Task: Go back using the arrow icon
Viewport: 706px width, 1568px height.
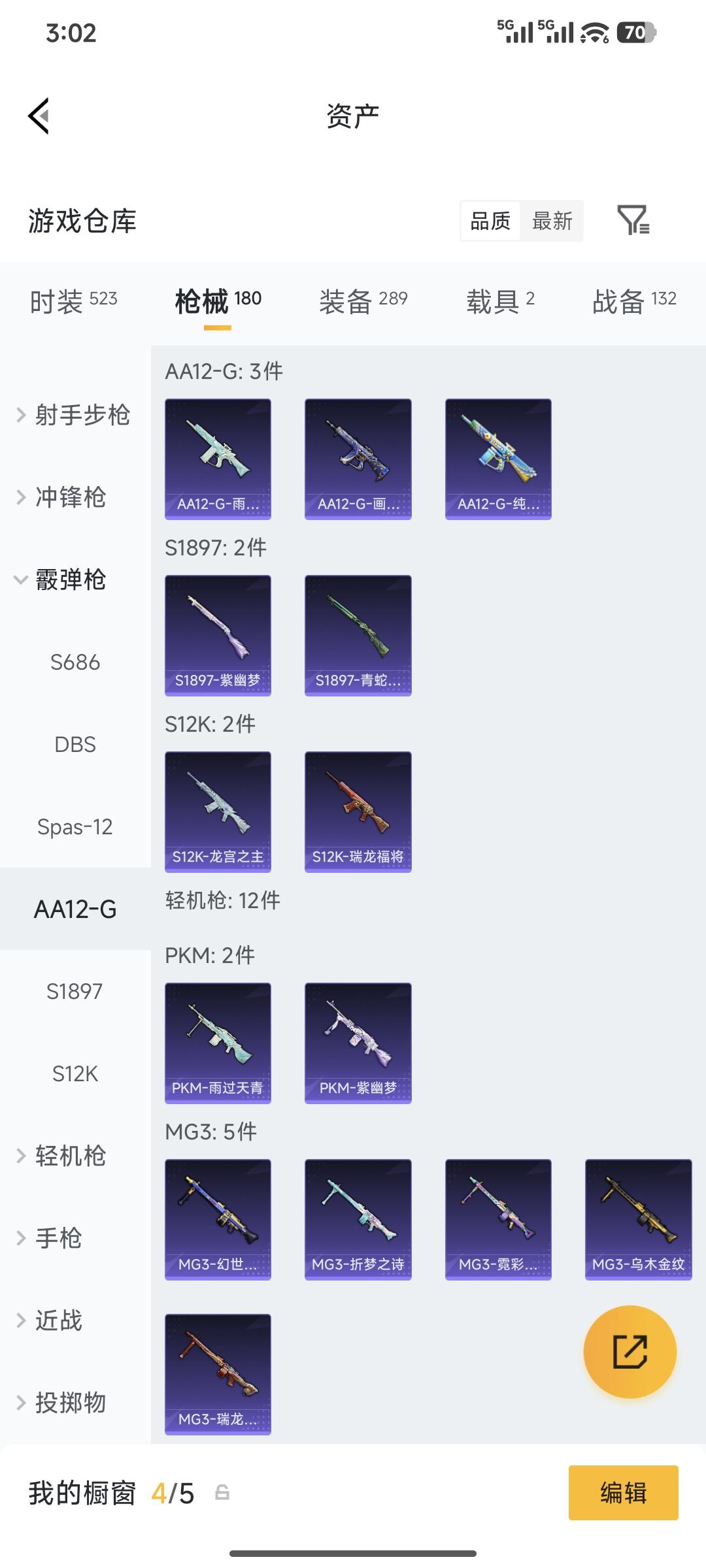Action: pos(37,115)
